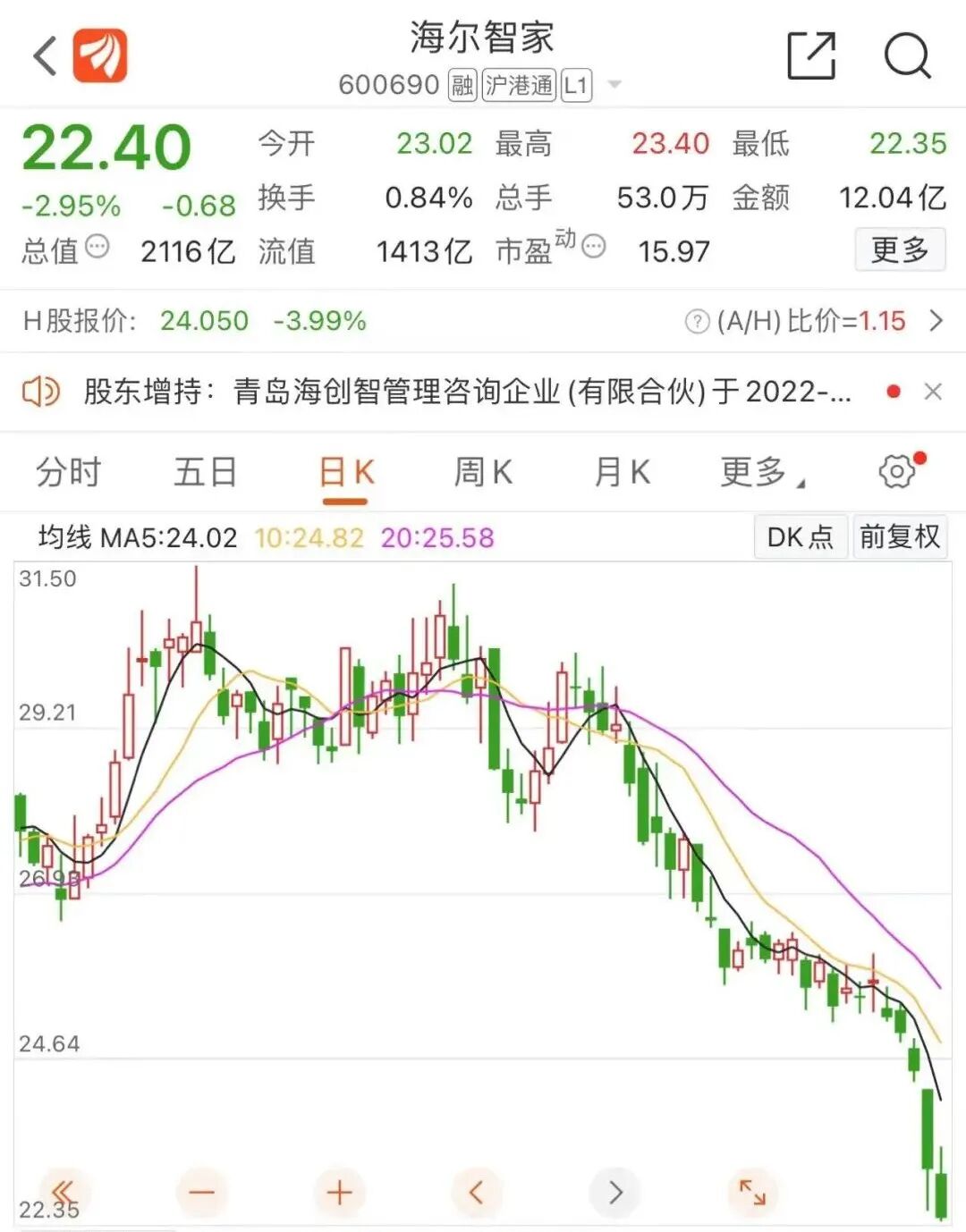Share this stock page
This screenshot has height=1232, width=966.
pyautogui.click(x=811, y=55)
